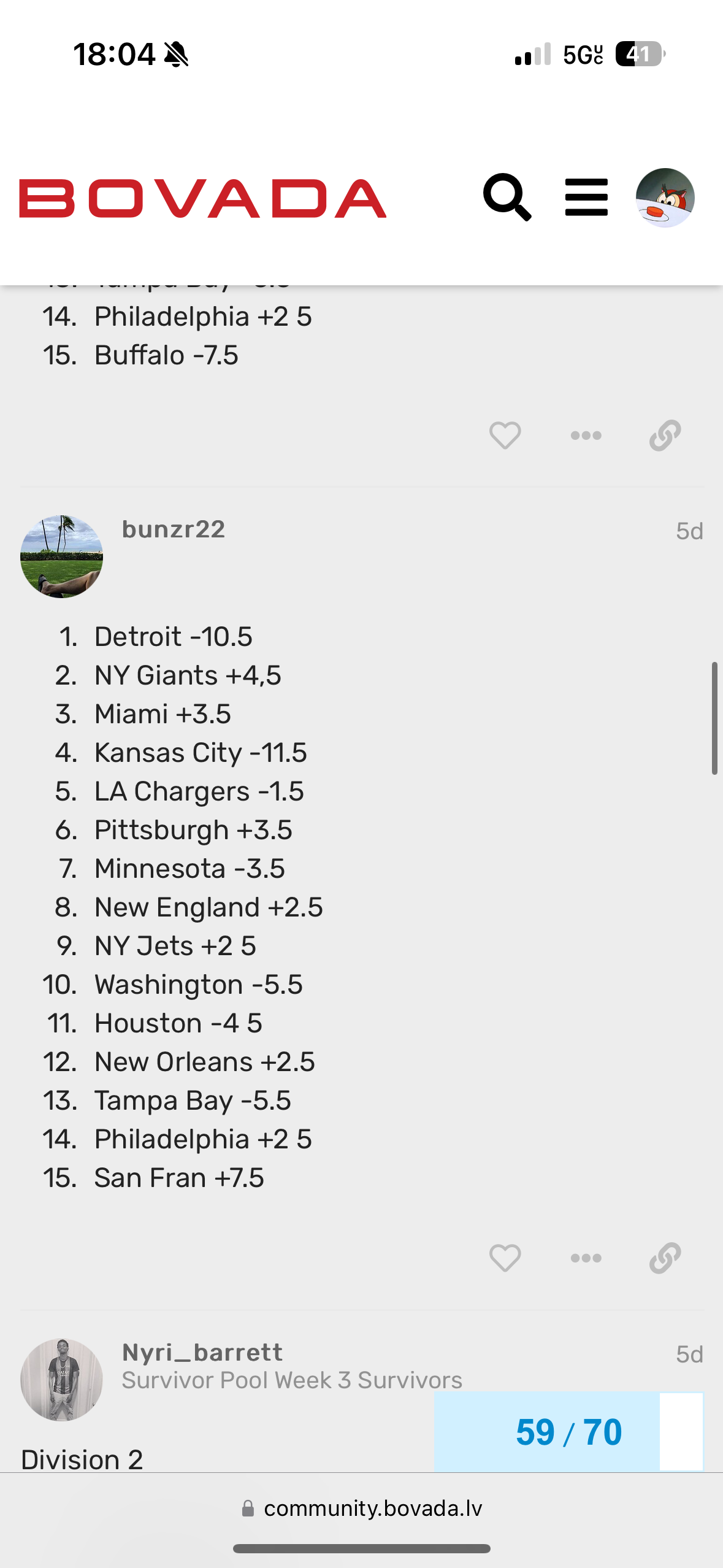The image size is (723, 1568).
Task: Like the post ending with Buffalo -7.5
Action: 505,435
